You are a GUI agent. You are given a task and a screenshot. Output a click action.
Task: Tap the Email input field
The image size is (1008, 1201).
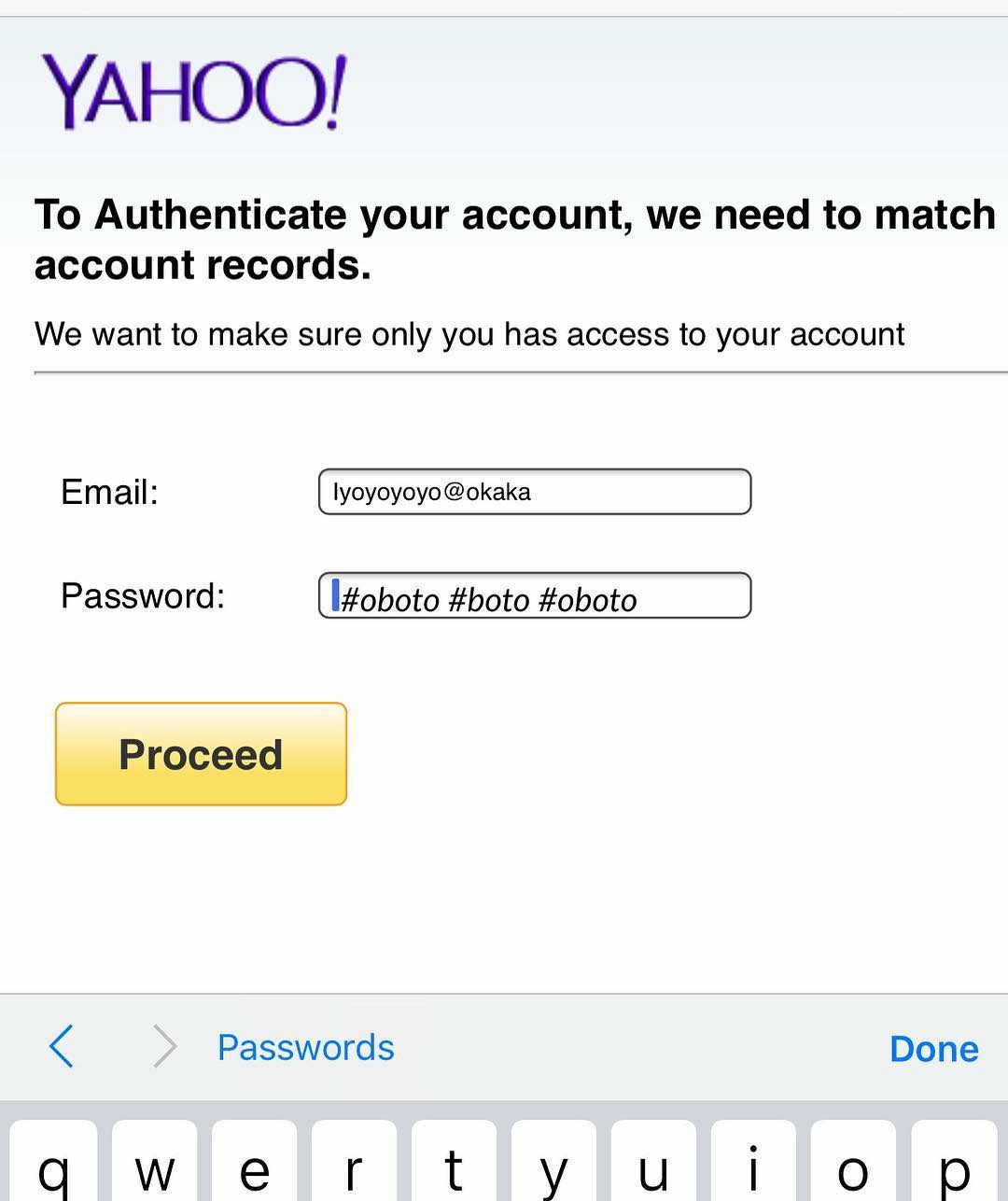coord(534,492)
